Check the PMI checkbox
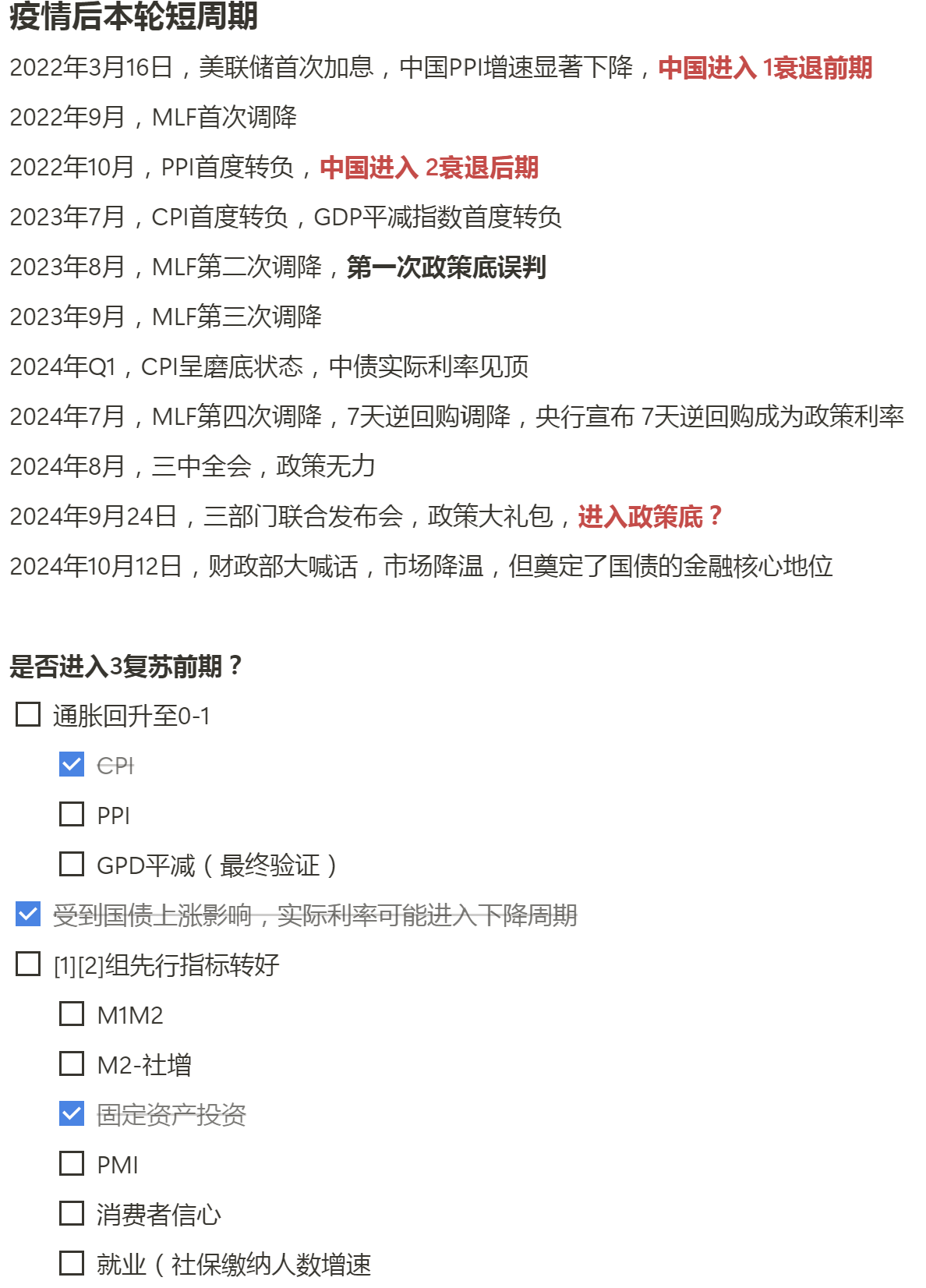926x1288 pixels. tap(72, 1163)
